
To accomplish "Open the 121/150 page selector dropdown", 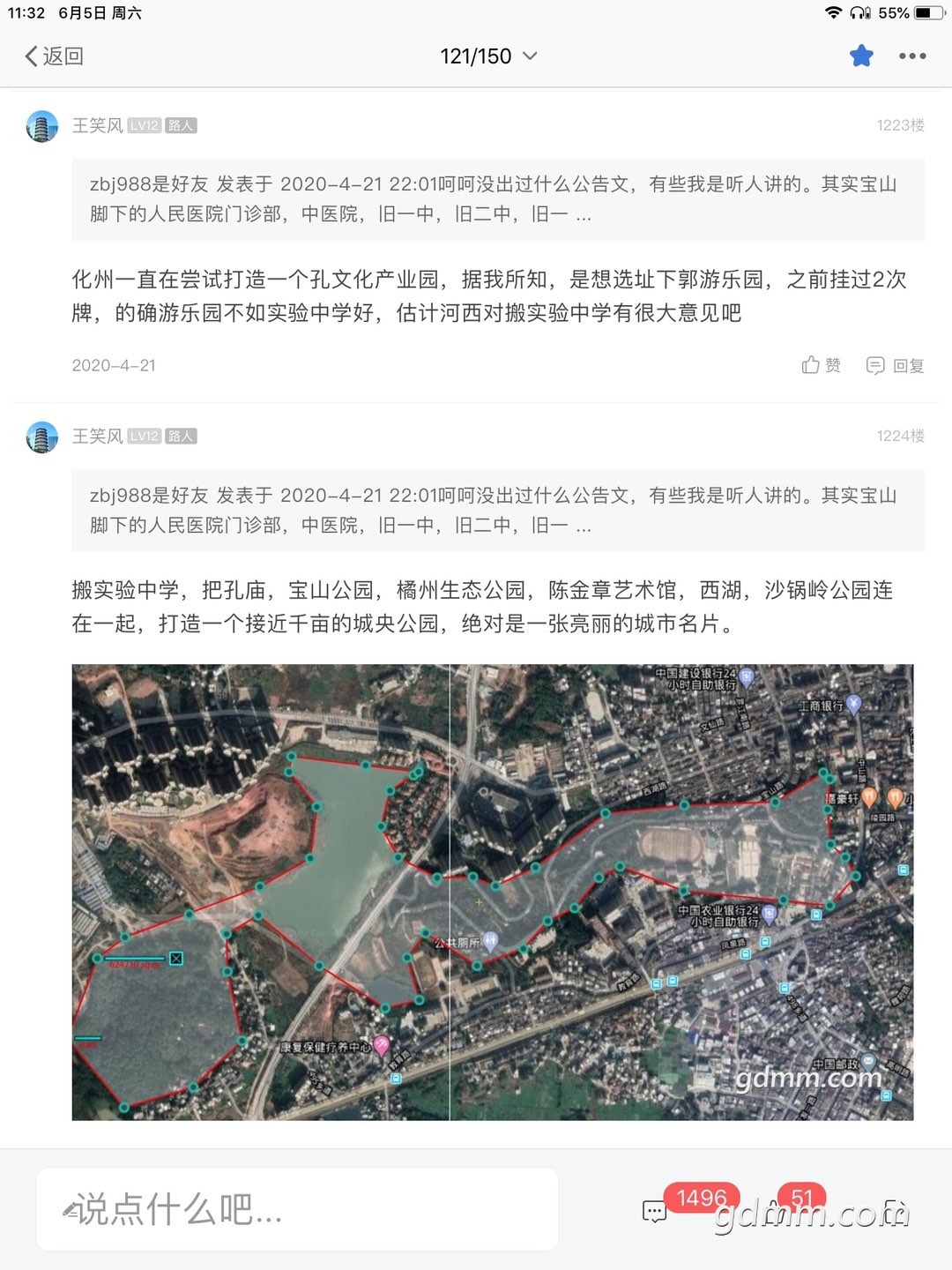I will tap(488, 56).
